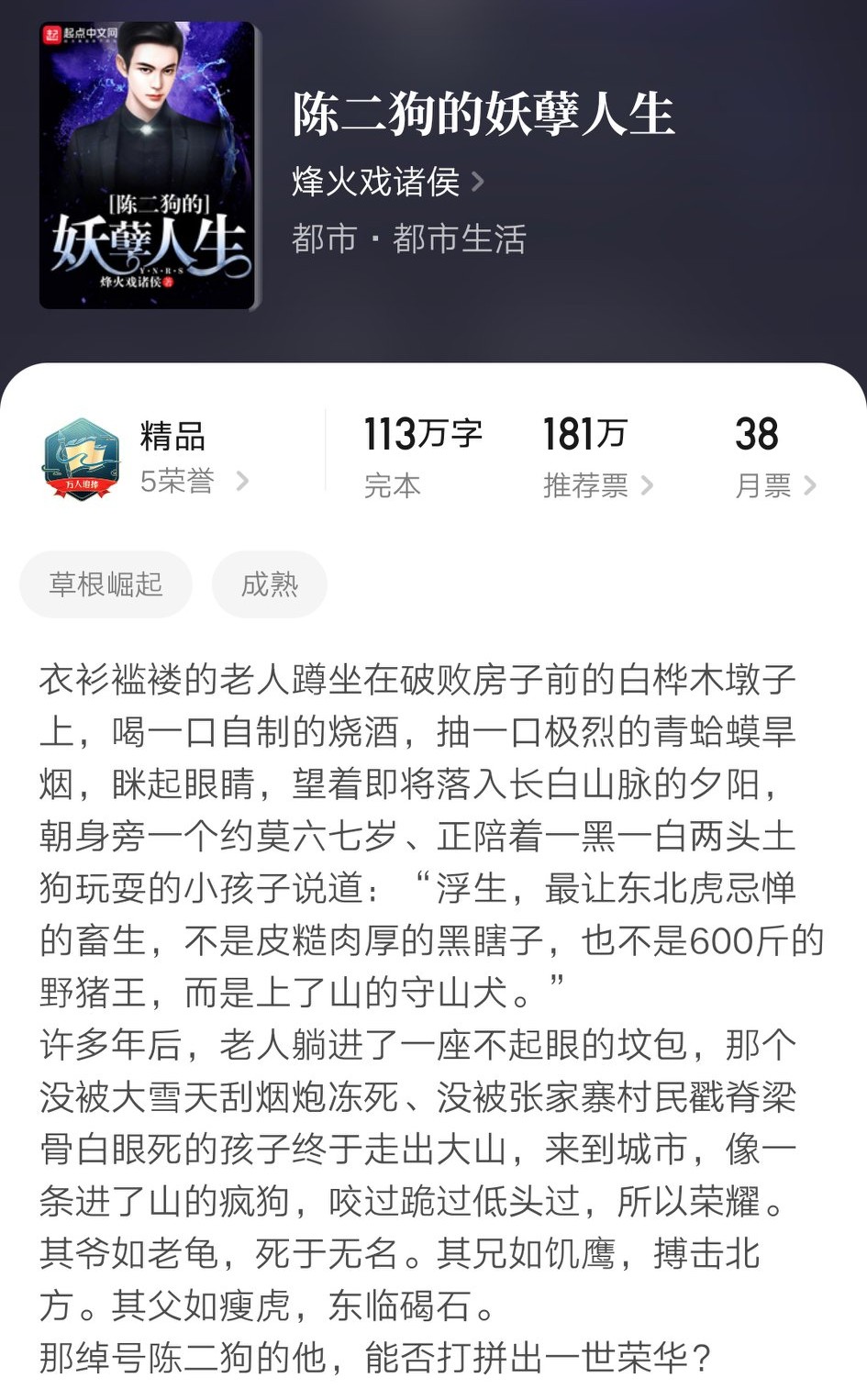867x1400 pixels.
Task: Open author page for 烽火戏诸侯
Action: (376, 182)
